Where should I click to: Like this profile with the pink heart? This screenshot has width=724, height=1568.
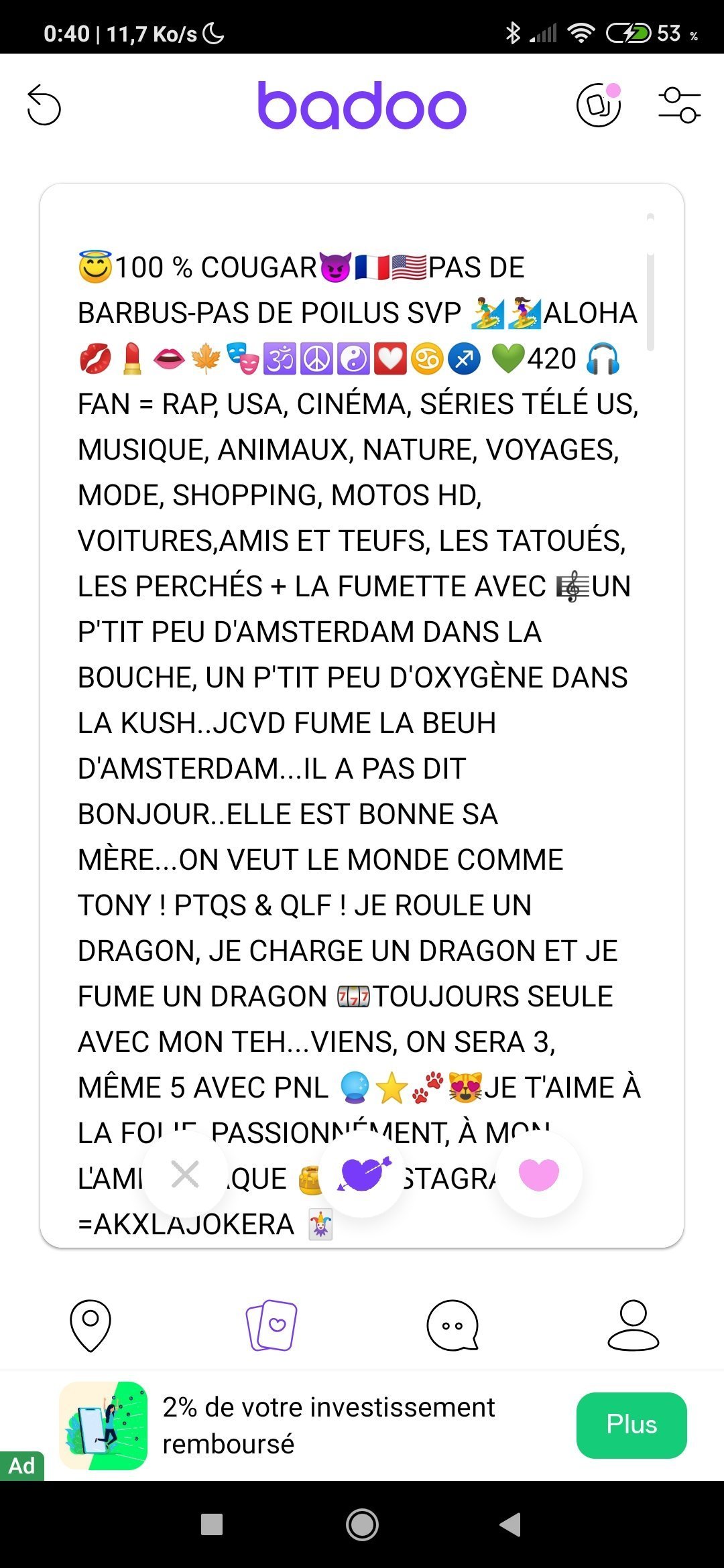(538, 1174)
